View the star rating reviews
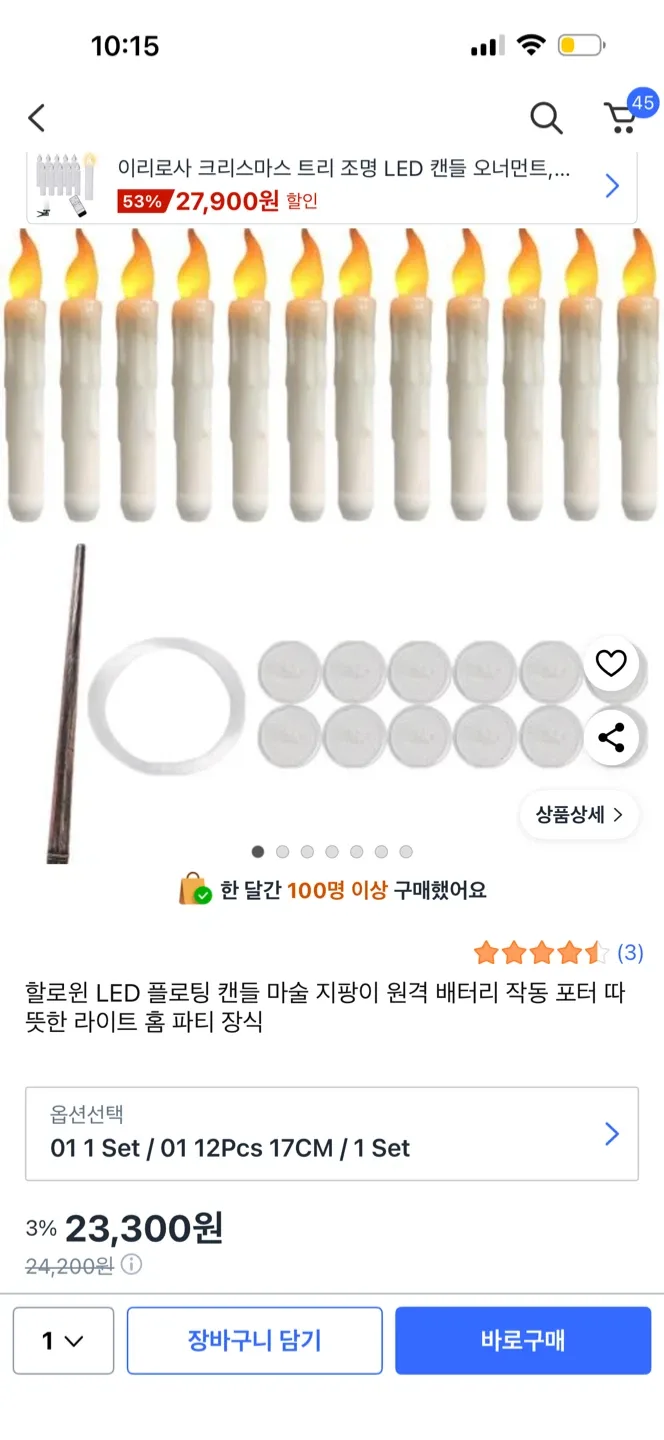This screenshot has height=1440, width=664. (558, 953)
